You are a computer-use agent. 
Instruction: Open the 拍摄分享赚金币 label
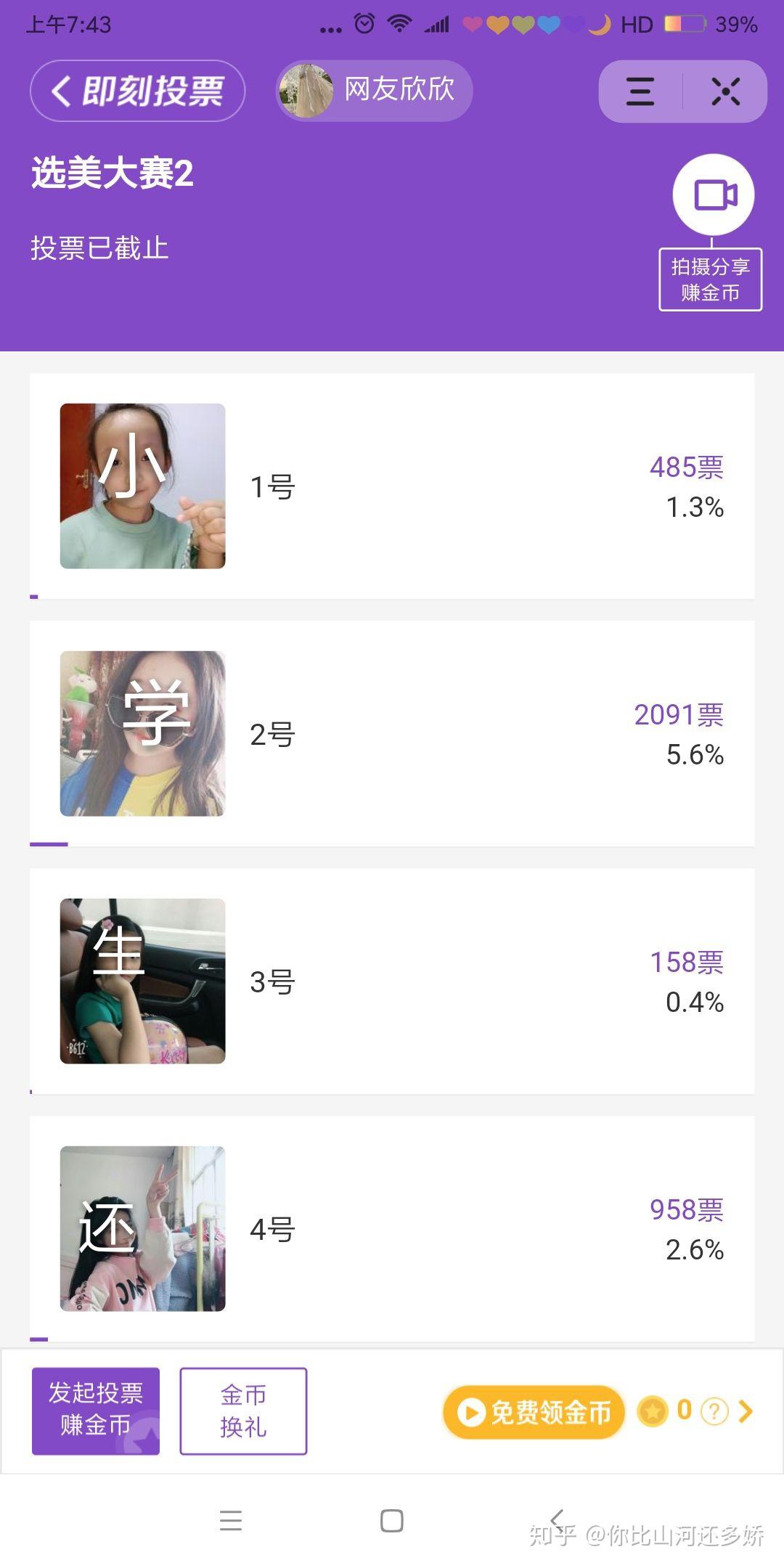(711, 279)
